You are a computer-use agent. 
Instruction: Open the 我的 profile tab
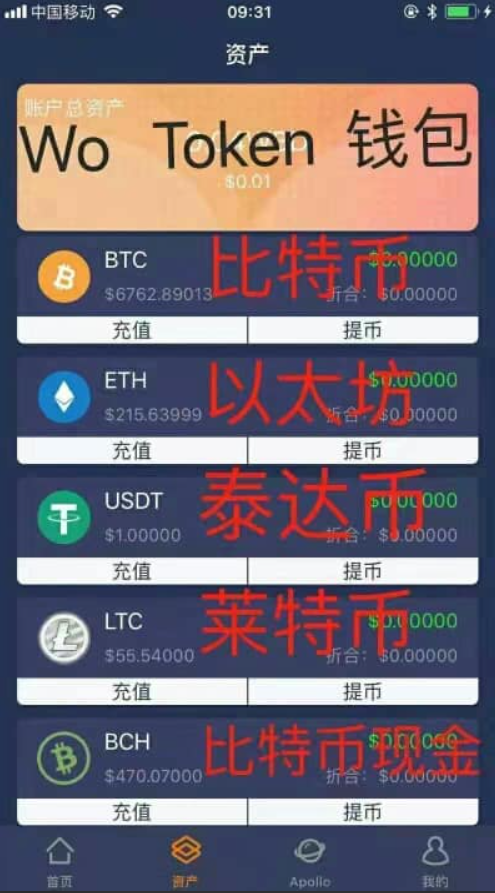[x=435, y=861]
